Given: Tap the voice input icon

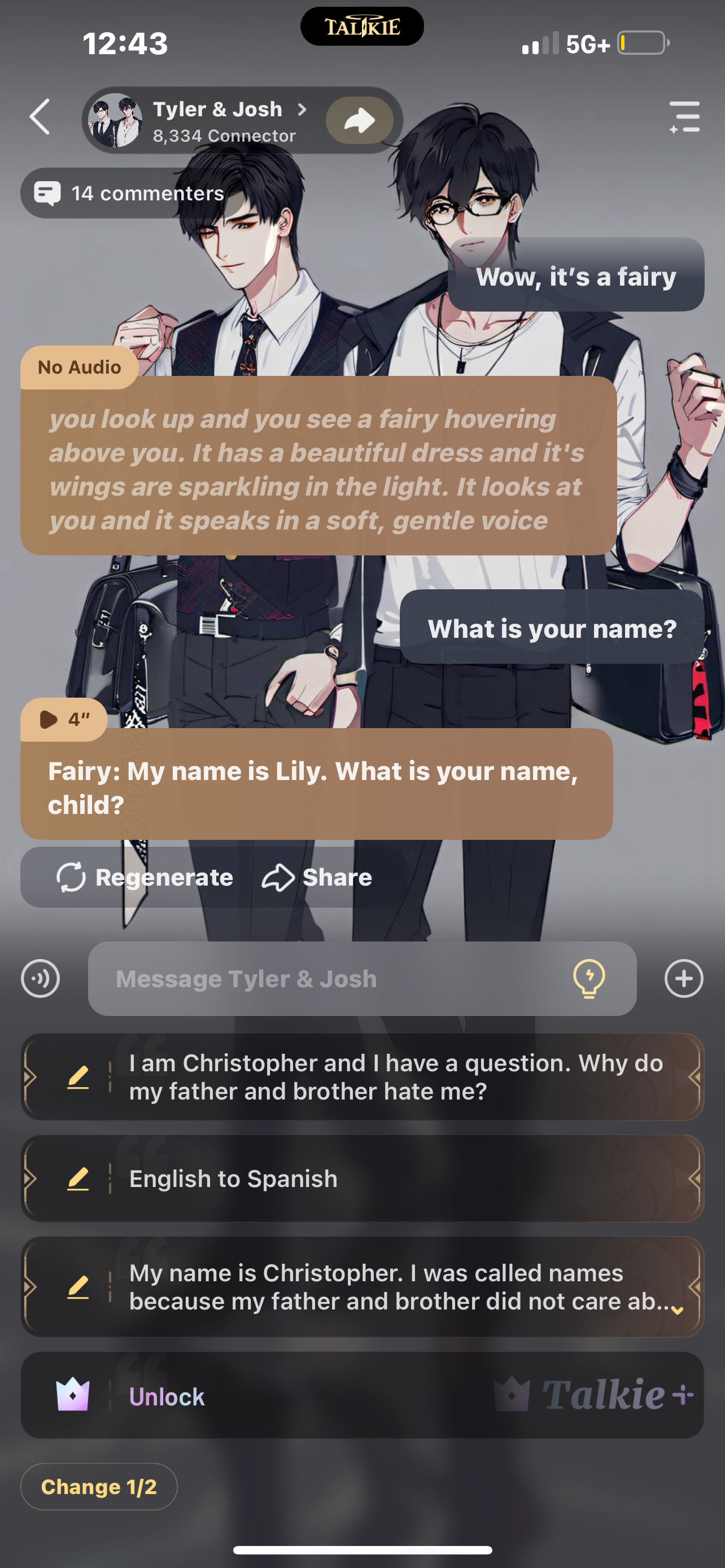Looking at the screenshot, I should click(x=40, y=979).
